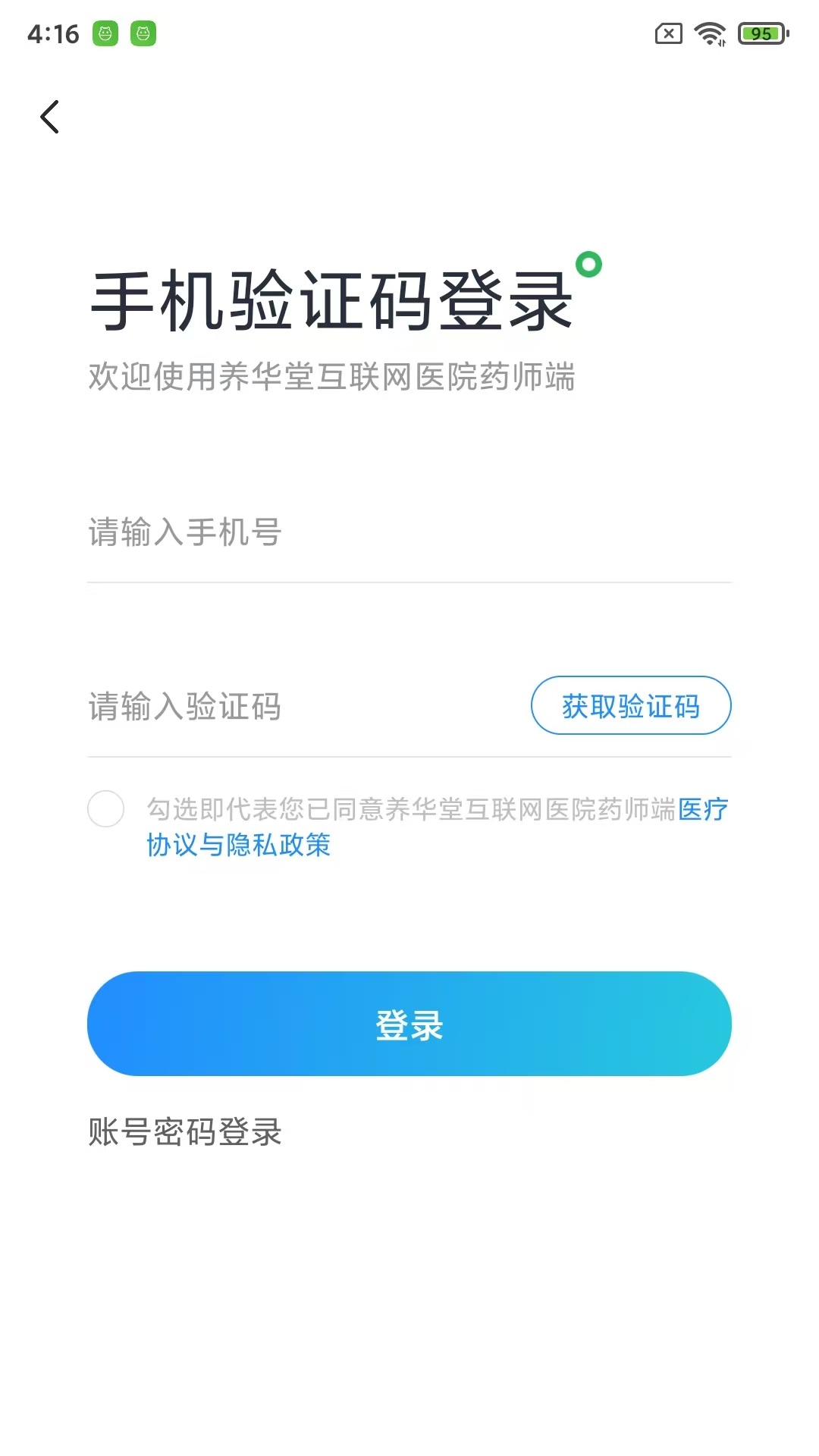Switch to 账号密码登录 login mode

[x=184, y=1133]
